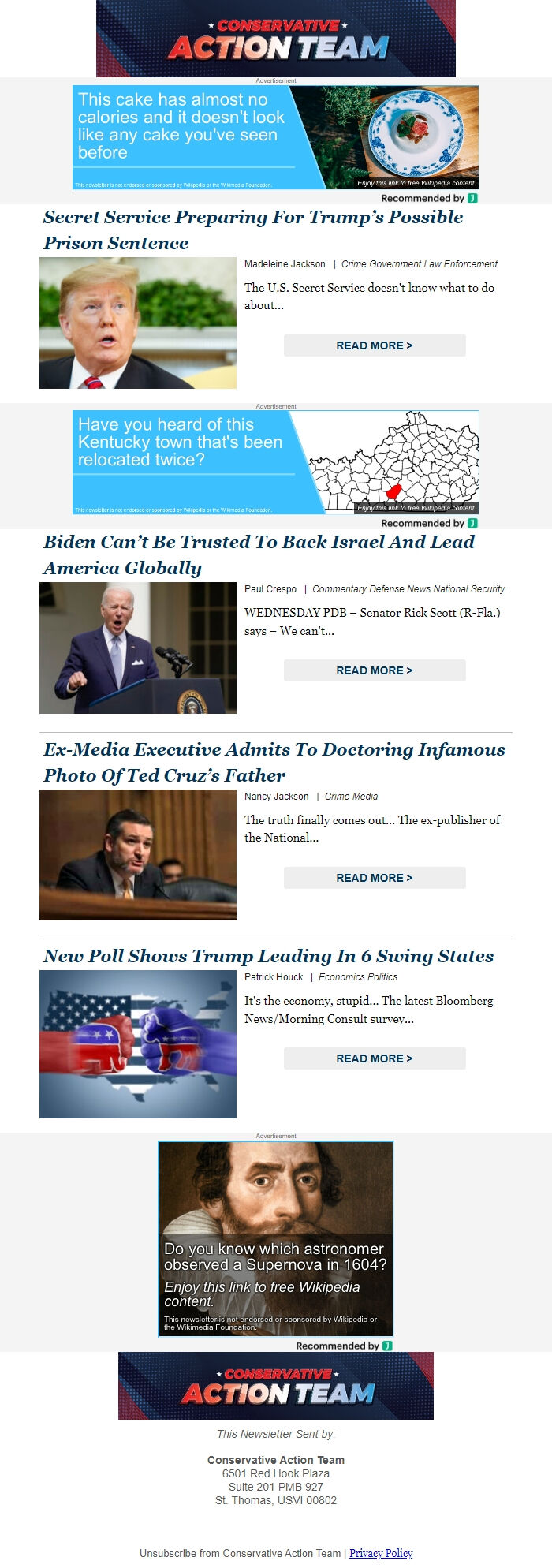The width and height of the screenshot is (552, 1568).
Task: Open the low-calorie cake advertisement
Action: click(x=275, y=137)
